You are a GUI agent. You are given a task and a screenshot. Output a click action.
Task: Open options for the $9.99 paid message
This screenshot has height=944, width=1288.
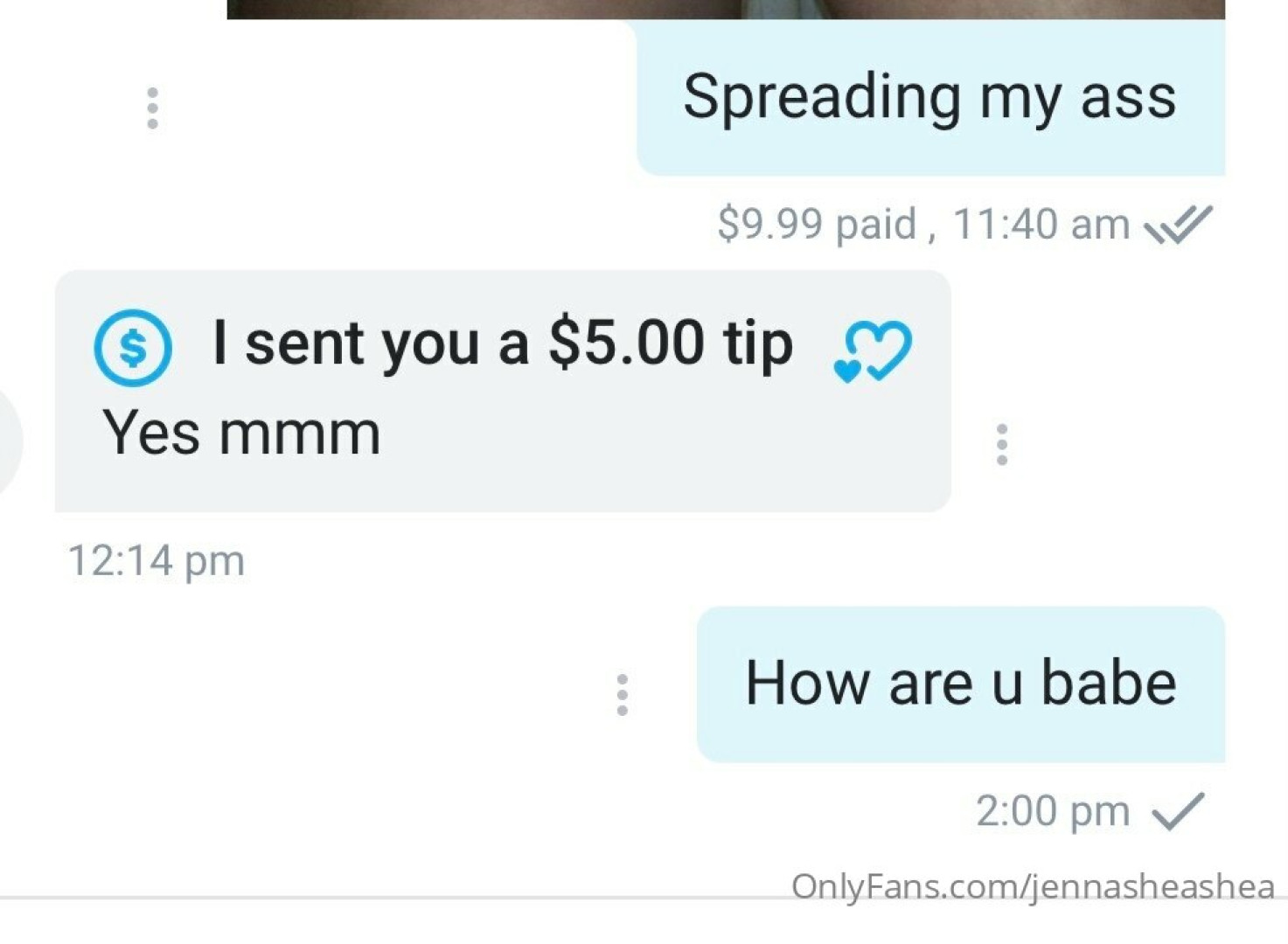pos(152,108)
